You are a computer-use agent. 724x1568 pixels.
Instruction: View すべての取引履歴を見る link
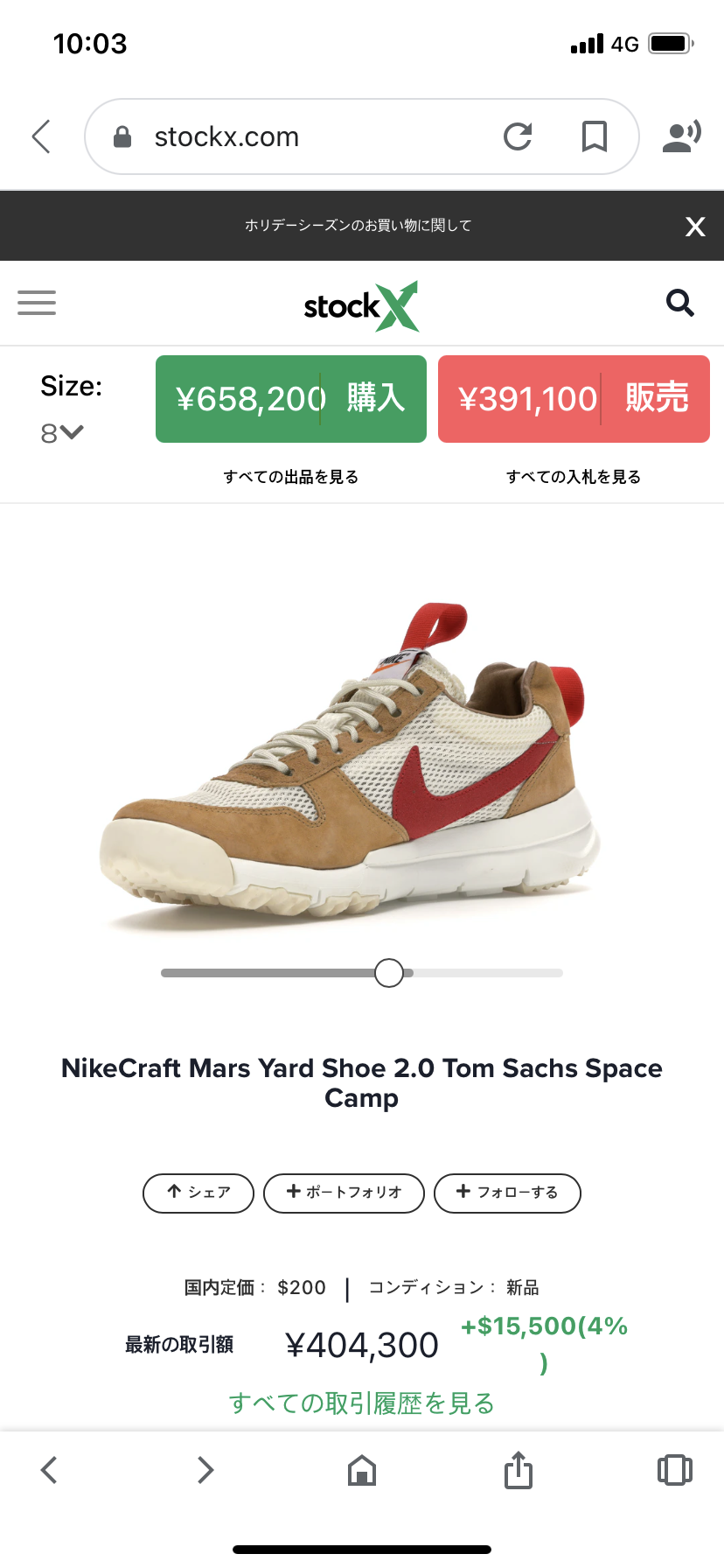(x=362, y=1403)
